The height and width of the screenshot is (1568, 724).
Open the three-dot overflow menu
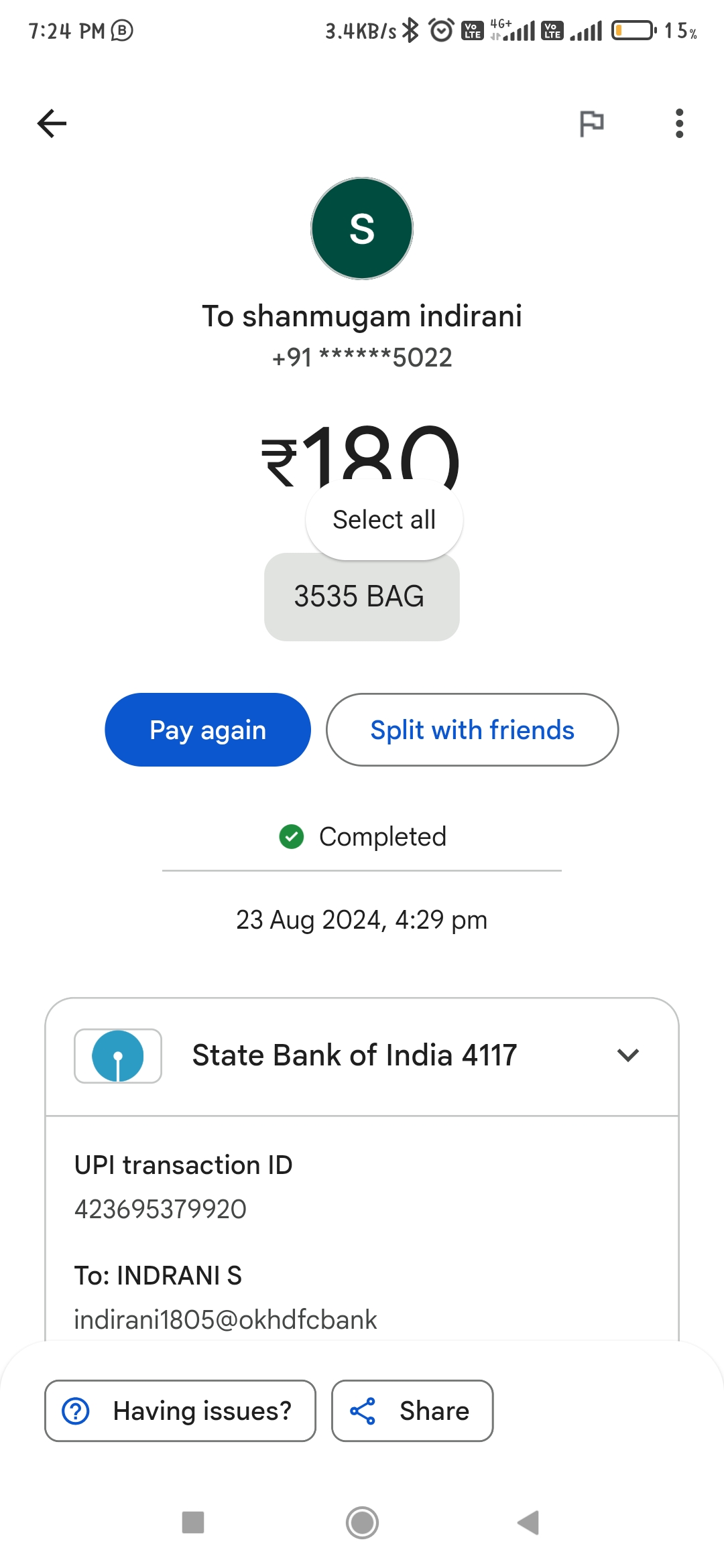[679, 123]
